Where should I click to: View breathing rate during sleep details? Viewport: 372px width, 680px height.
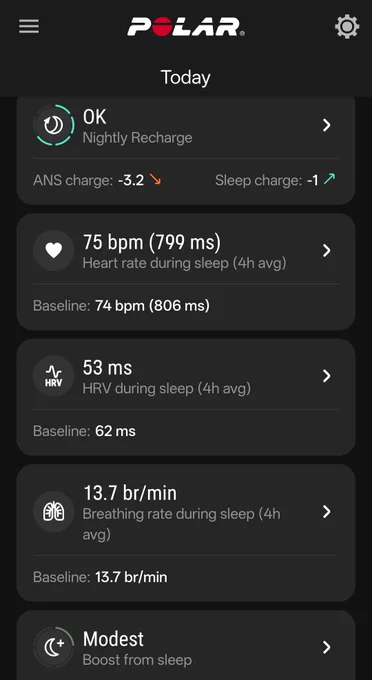(x=186, y=533)
